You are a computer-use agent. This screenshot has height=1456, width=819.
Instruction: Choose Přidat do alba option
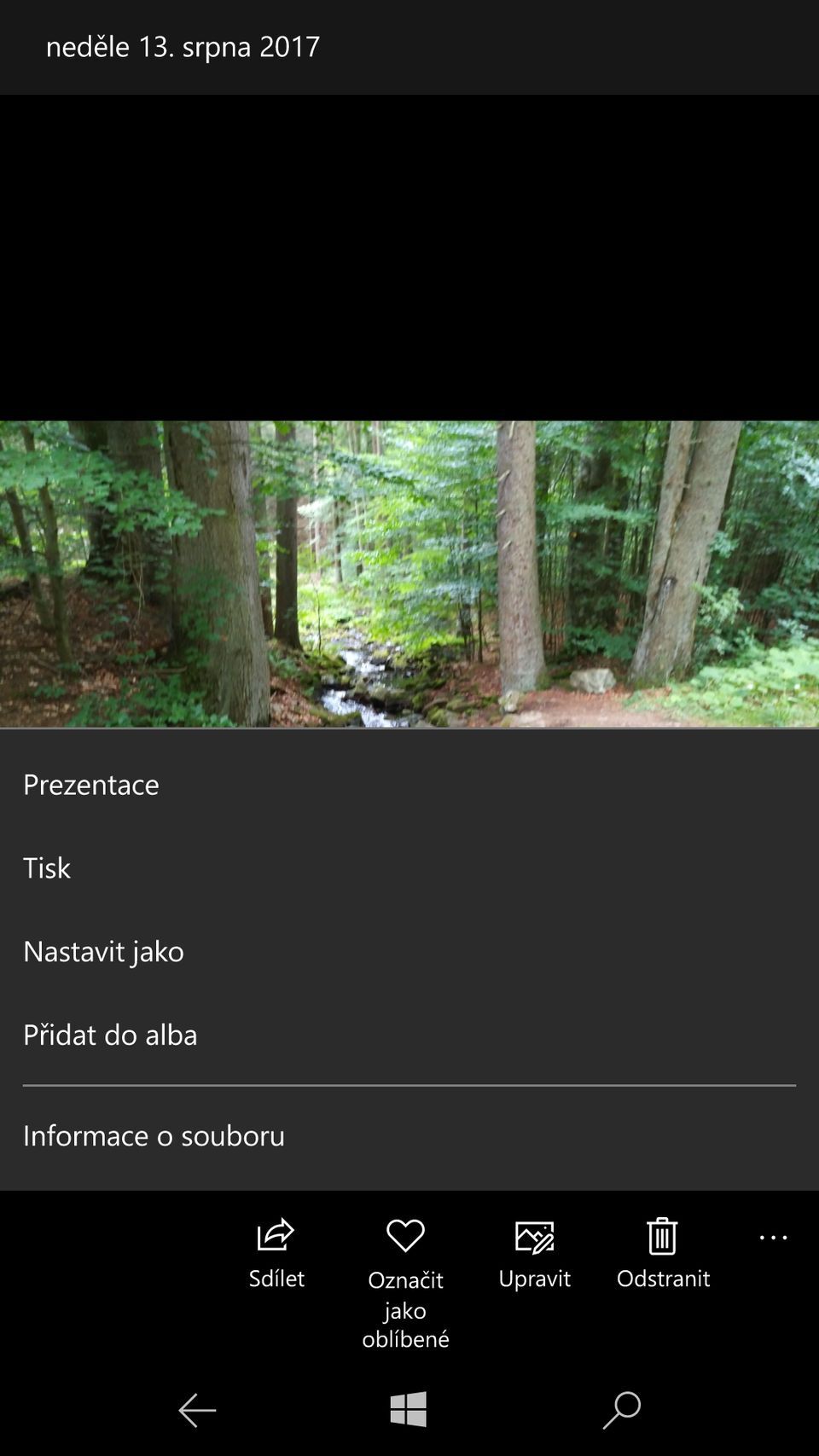click(x=110, y=1035)
